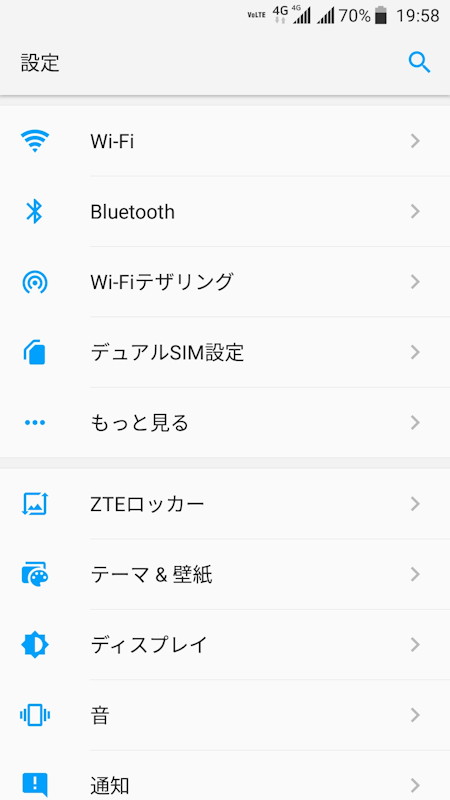450x800 pixels.
Task: Open the 音 sound settings
Action: pyautogui.click(x=225, y=715)
